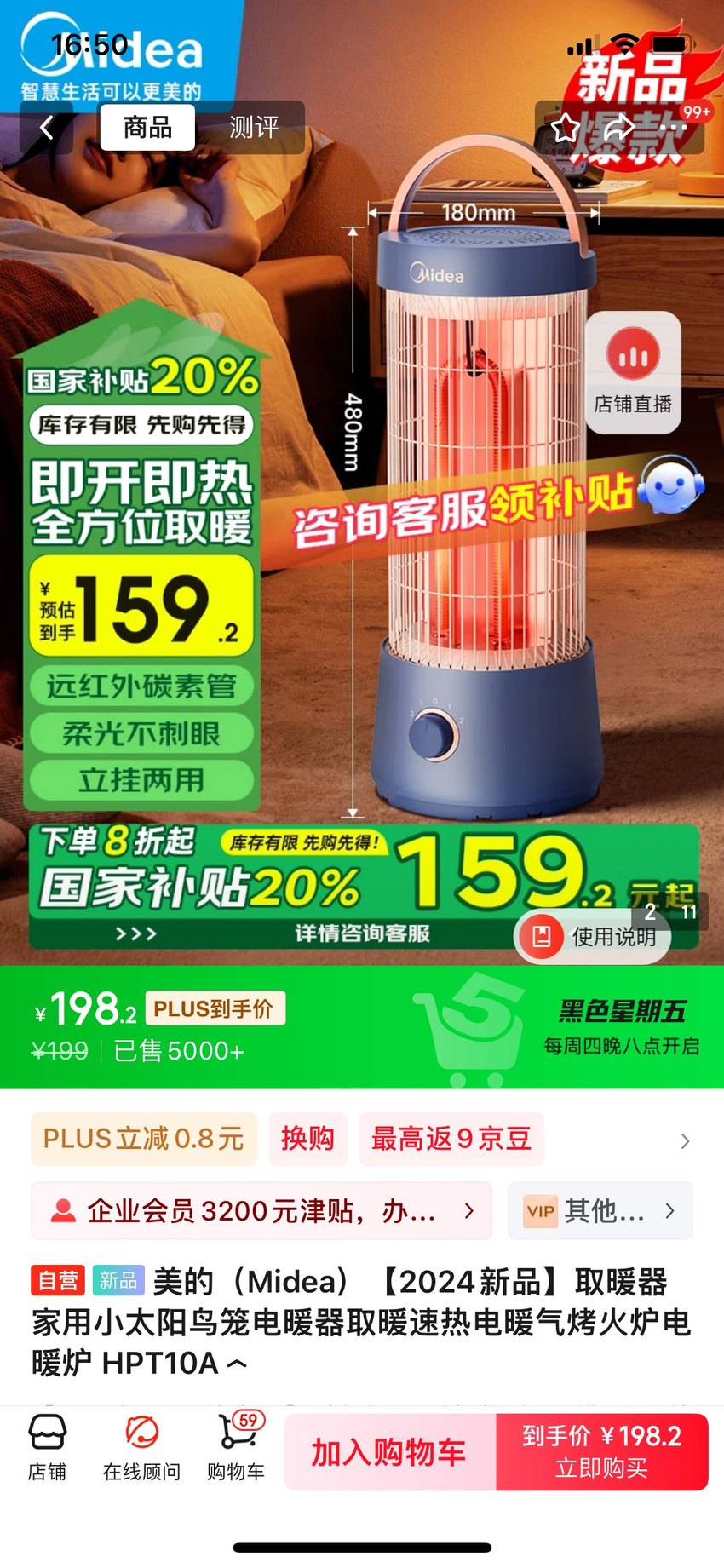724x1568 pixels.
Task: Open the VIP 其他 benefits row
Action: click(x=600, y=1210)
